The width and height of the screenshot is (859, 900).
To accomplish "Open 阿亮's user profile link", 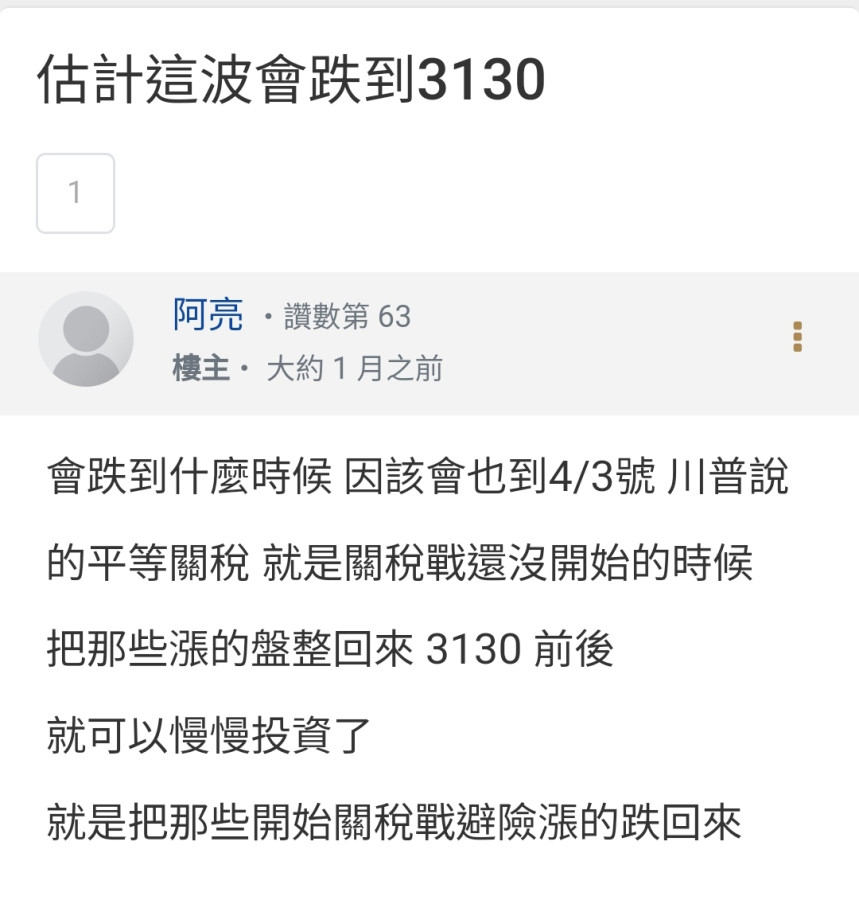I will pos(208,316).
